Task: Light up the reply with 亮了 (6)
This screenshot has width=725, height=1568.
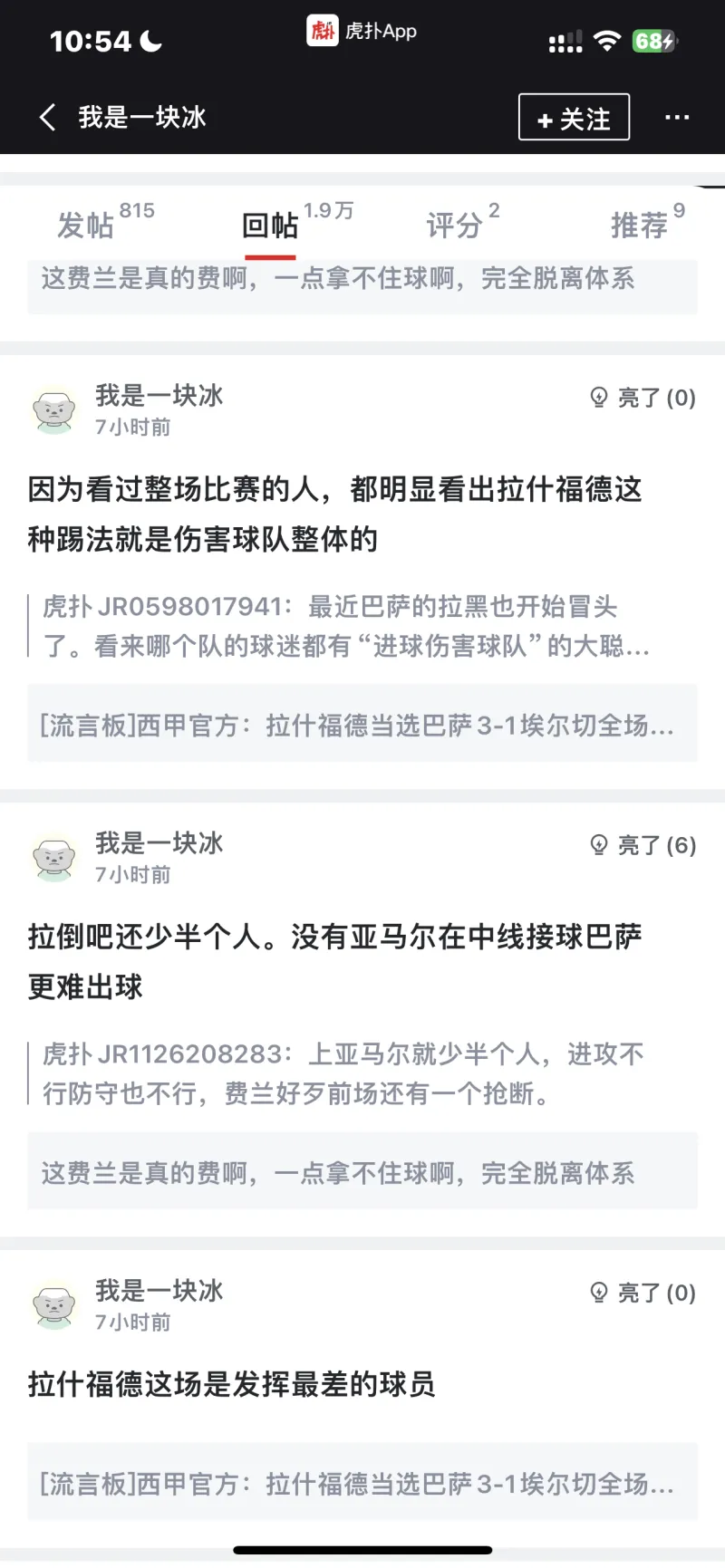Action: [x=643, y=845]
